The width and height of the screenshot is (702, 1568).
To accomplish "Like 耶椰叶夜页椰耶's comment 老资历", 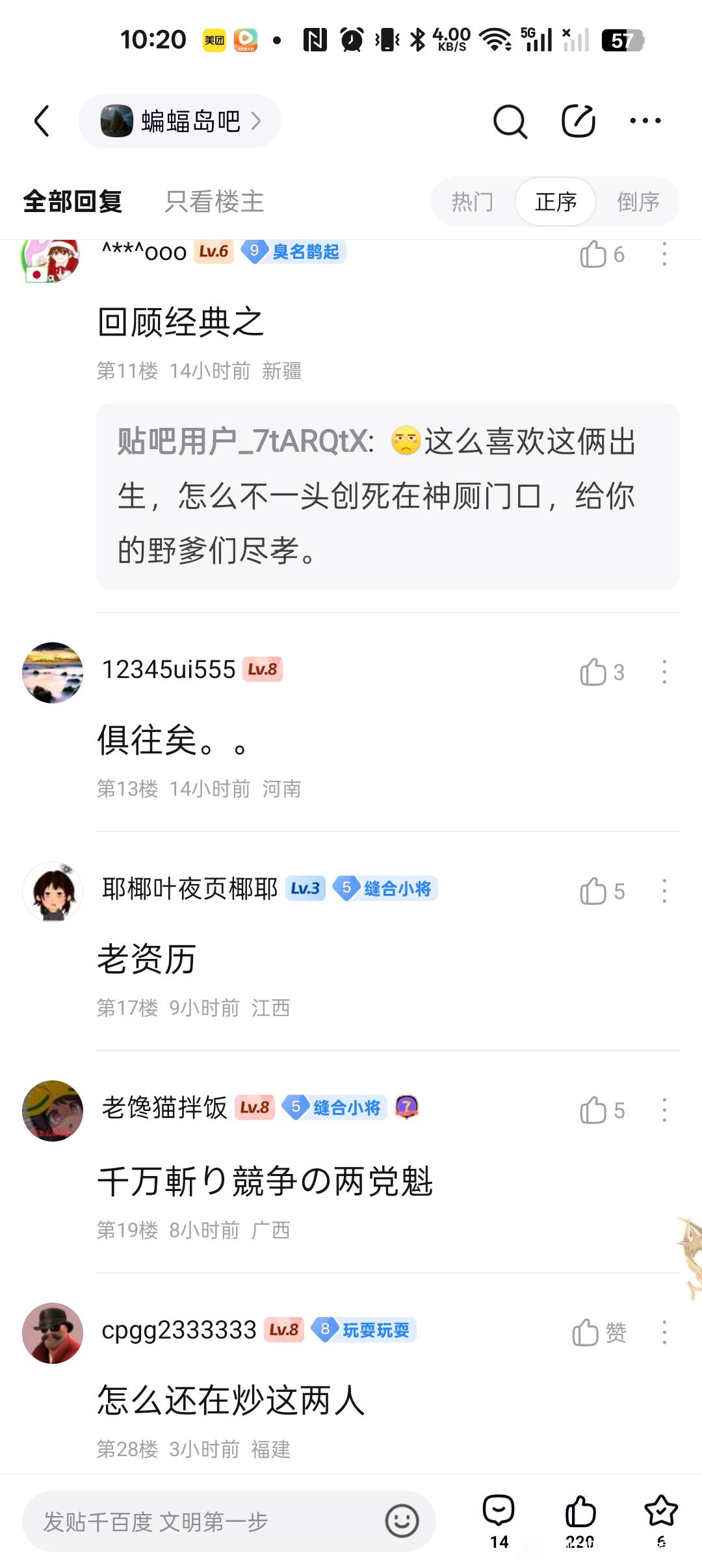I will [x=594, y=891].
